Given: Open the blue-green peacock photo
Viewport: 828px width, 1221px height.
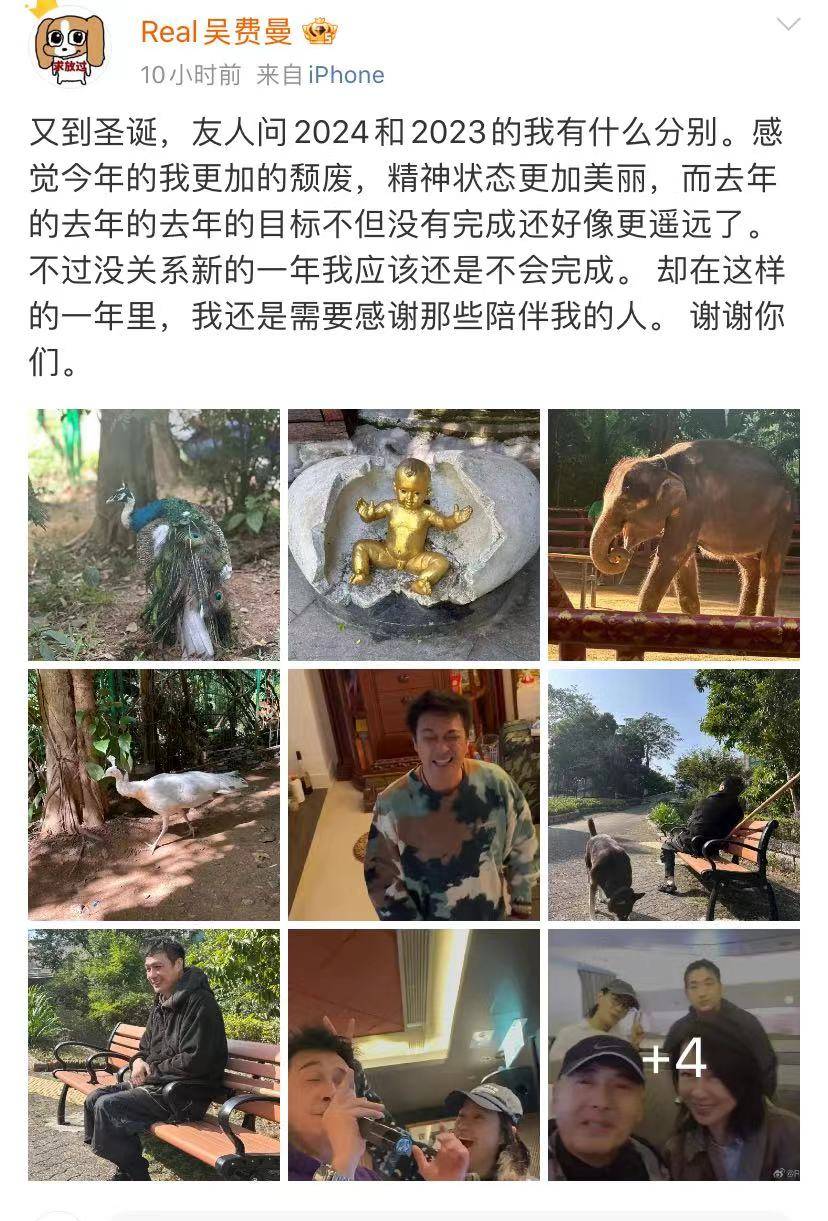Looking at the screenshot, I should [154, 534].
